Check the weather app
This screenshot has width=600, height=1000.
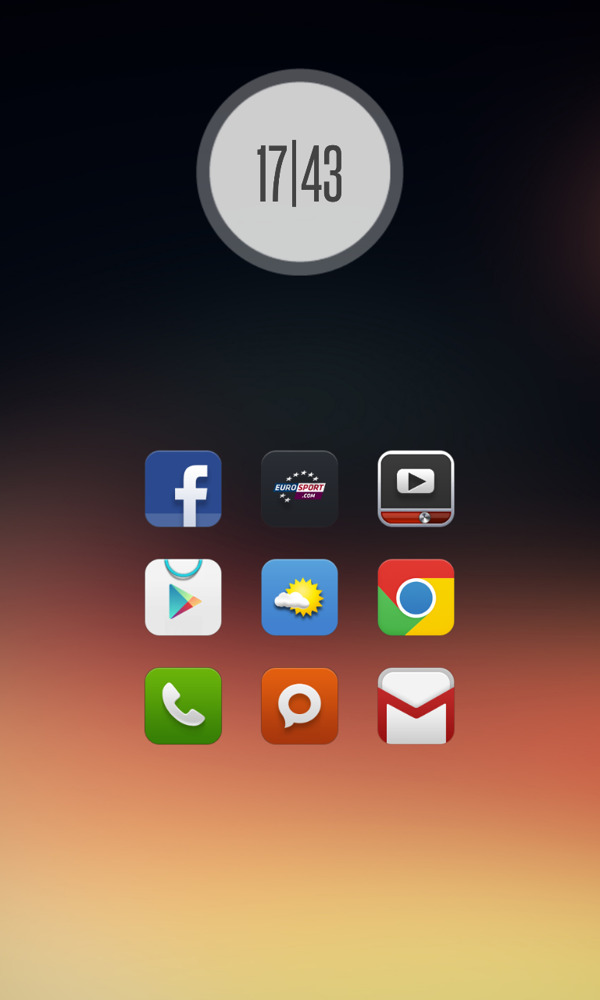(299, 597)
